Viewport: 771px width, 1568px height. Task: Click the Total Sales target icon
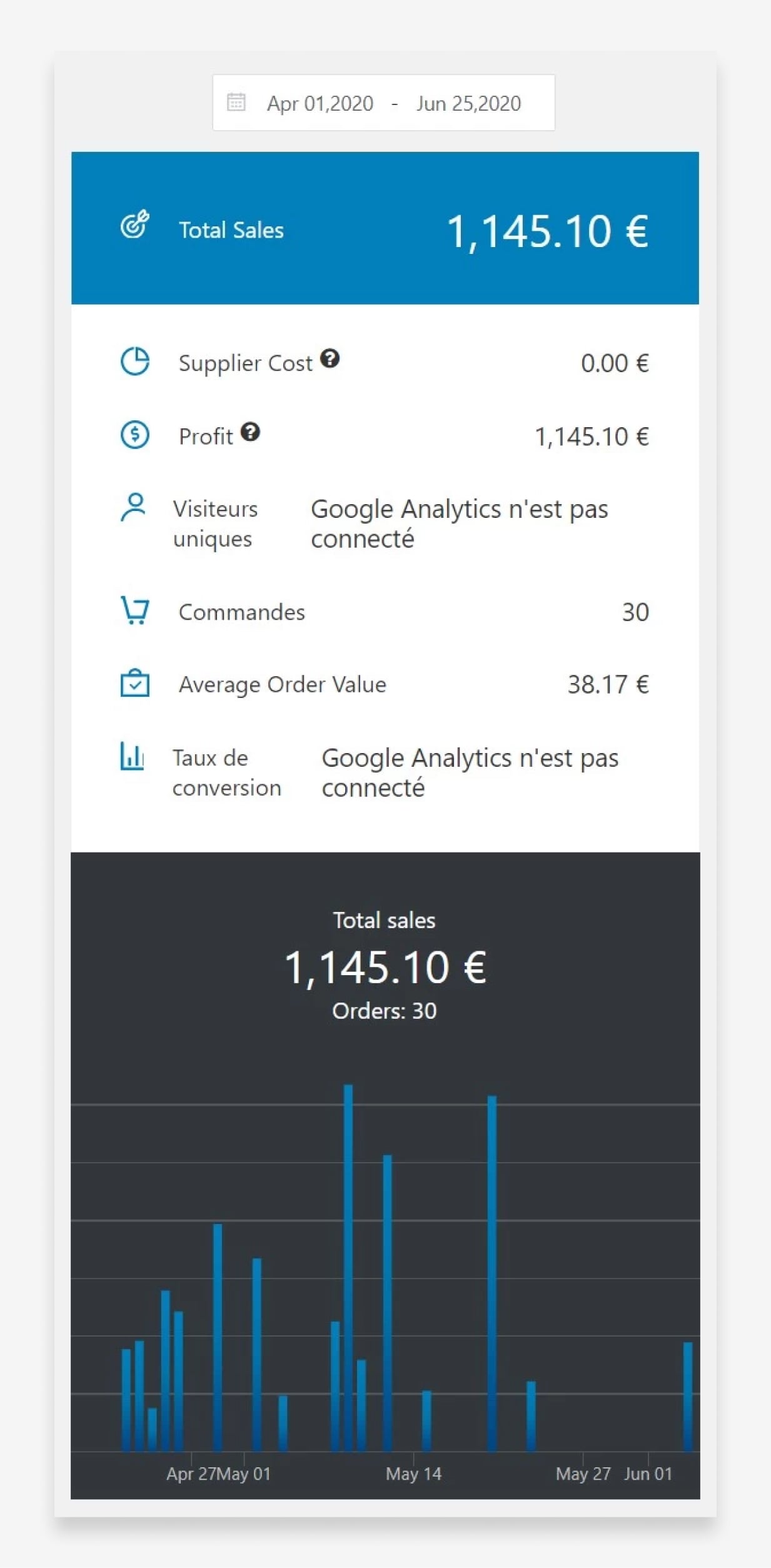[x=135, y=226]
